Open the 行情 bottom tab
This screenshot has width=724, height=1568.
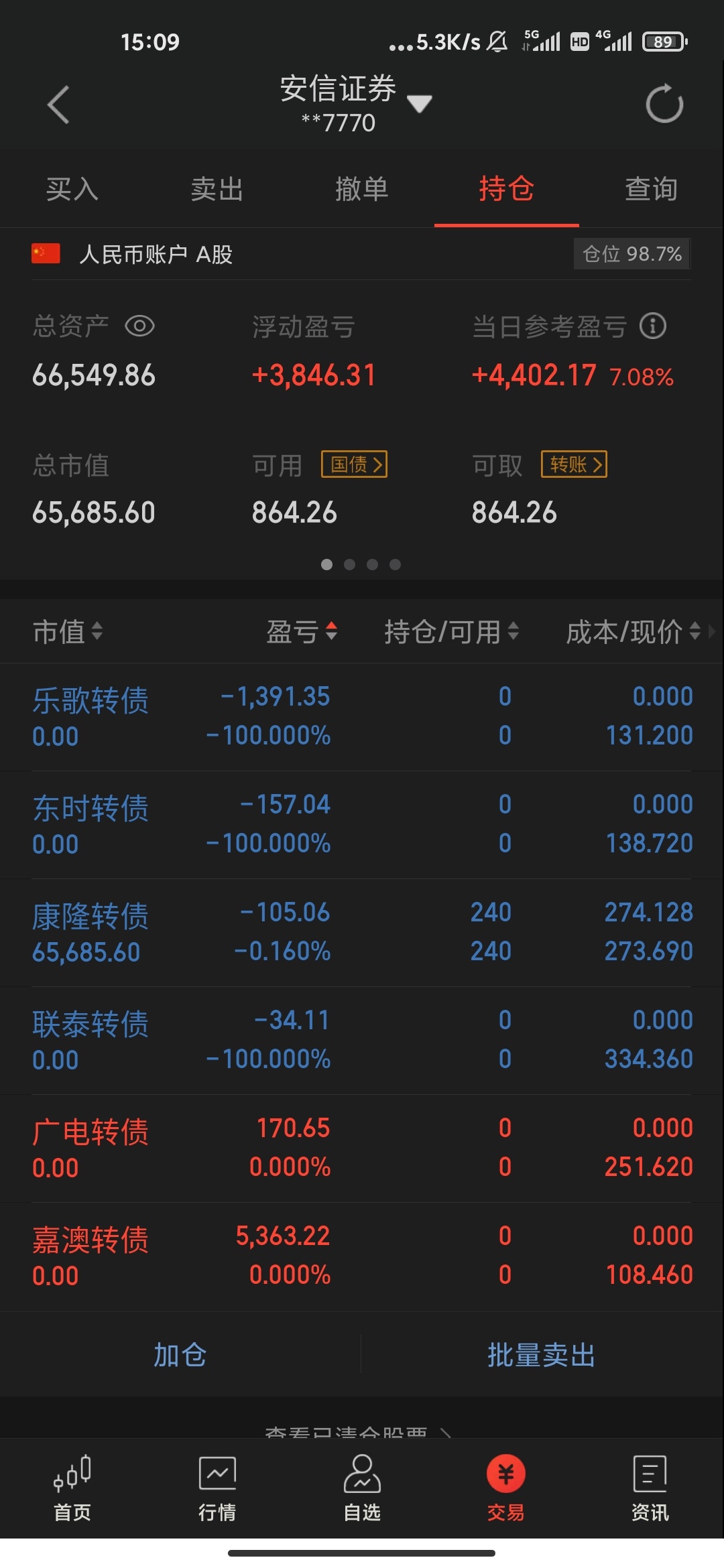[x=217, y=1489]
